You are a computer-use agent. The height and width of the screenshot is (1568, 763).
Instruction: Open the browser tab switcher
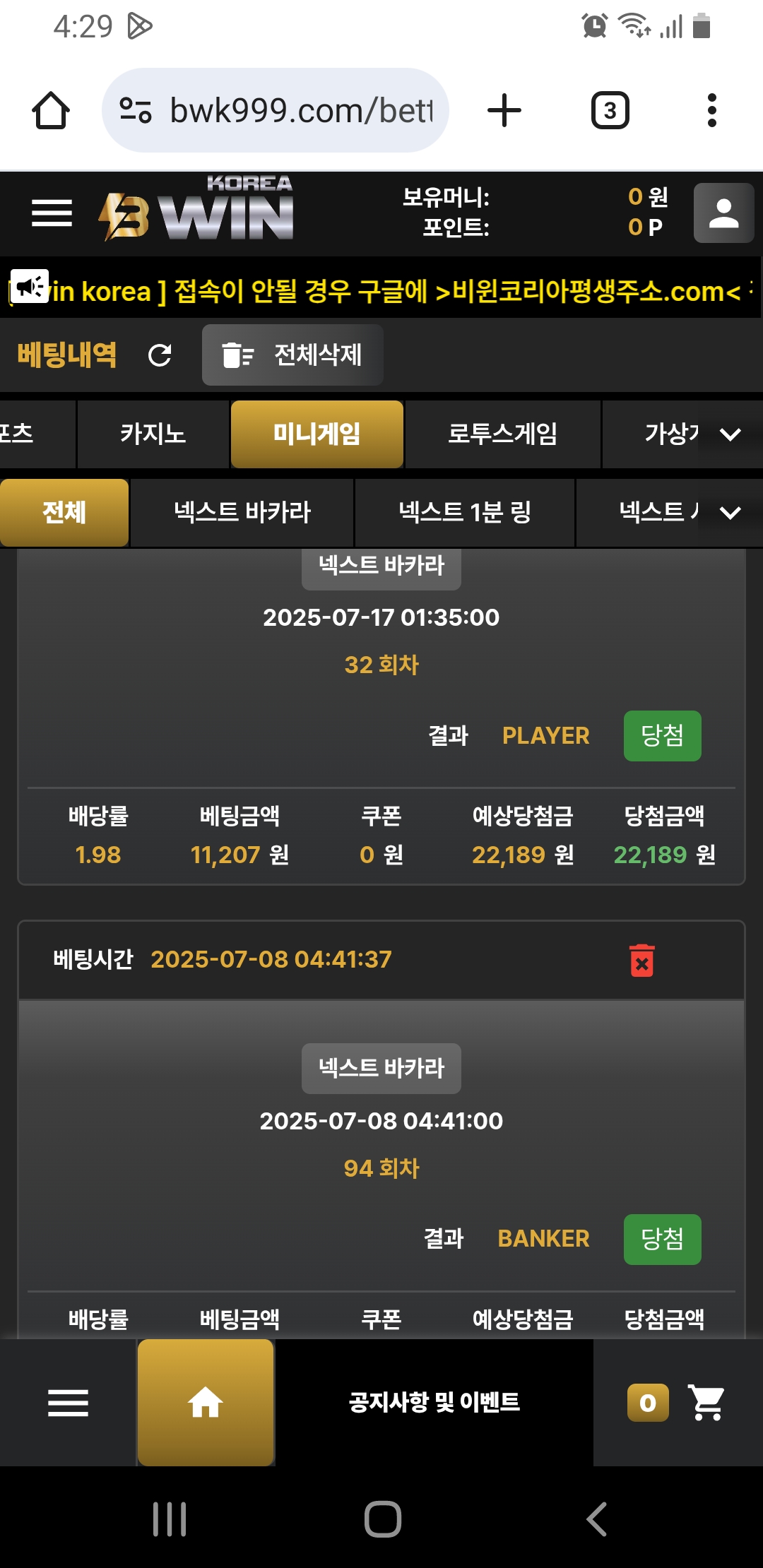click(610, 110)
